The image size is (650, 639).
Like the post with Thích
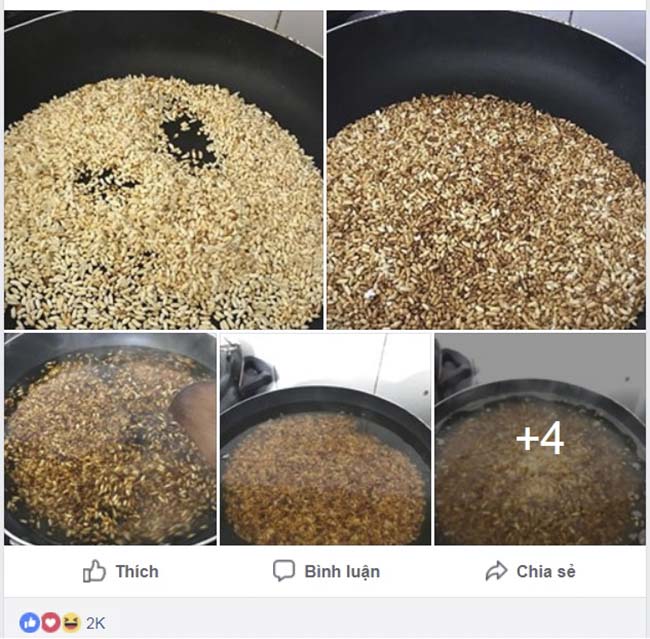point(120,572)
